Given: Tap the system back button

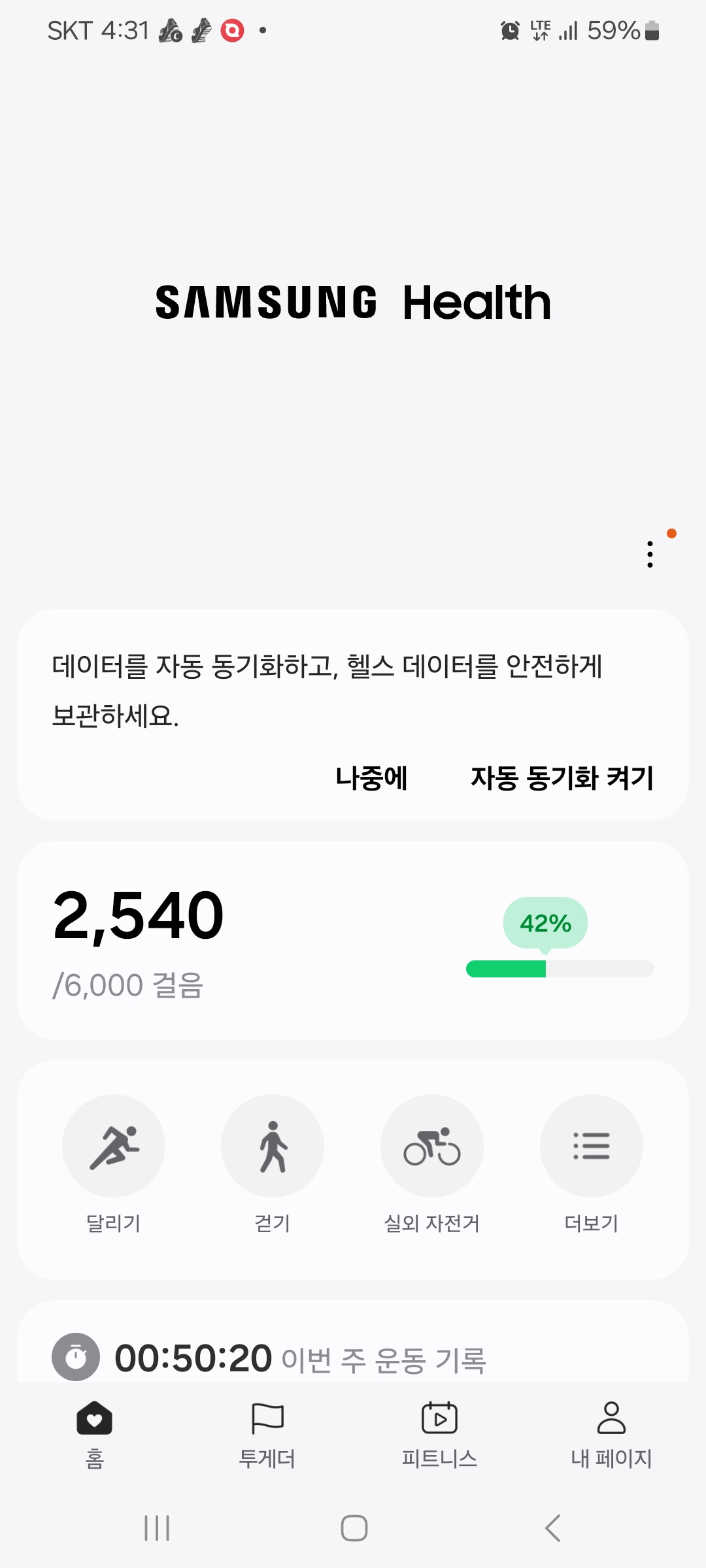Looking at the screenshot, I should (553, 1528).
